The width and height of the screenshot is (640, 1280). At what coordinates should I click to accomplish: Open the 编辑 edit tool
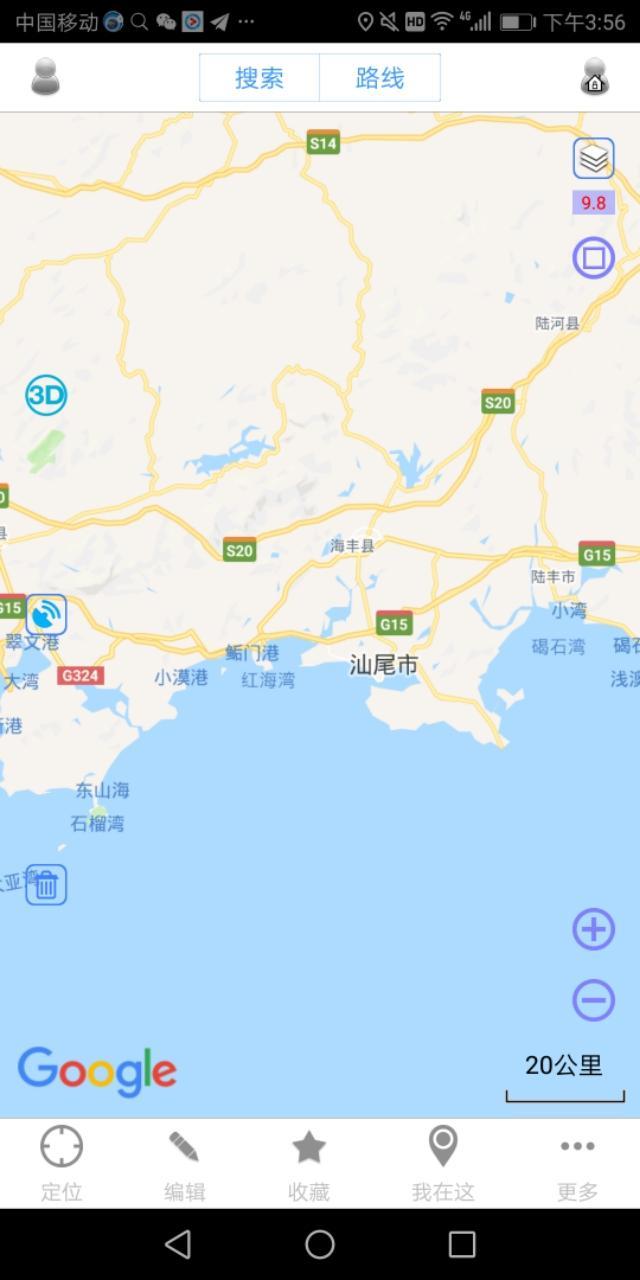point(184,1163)
